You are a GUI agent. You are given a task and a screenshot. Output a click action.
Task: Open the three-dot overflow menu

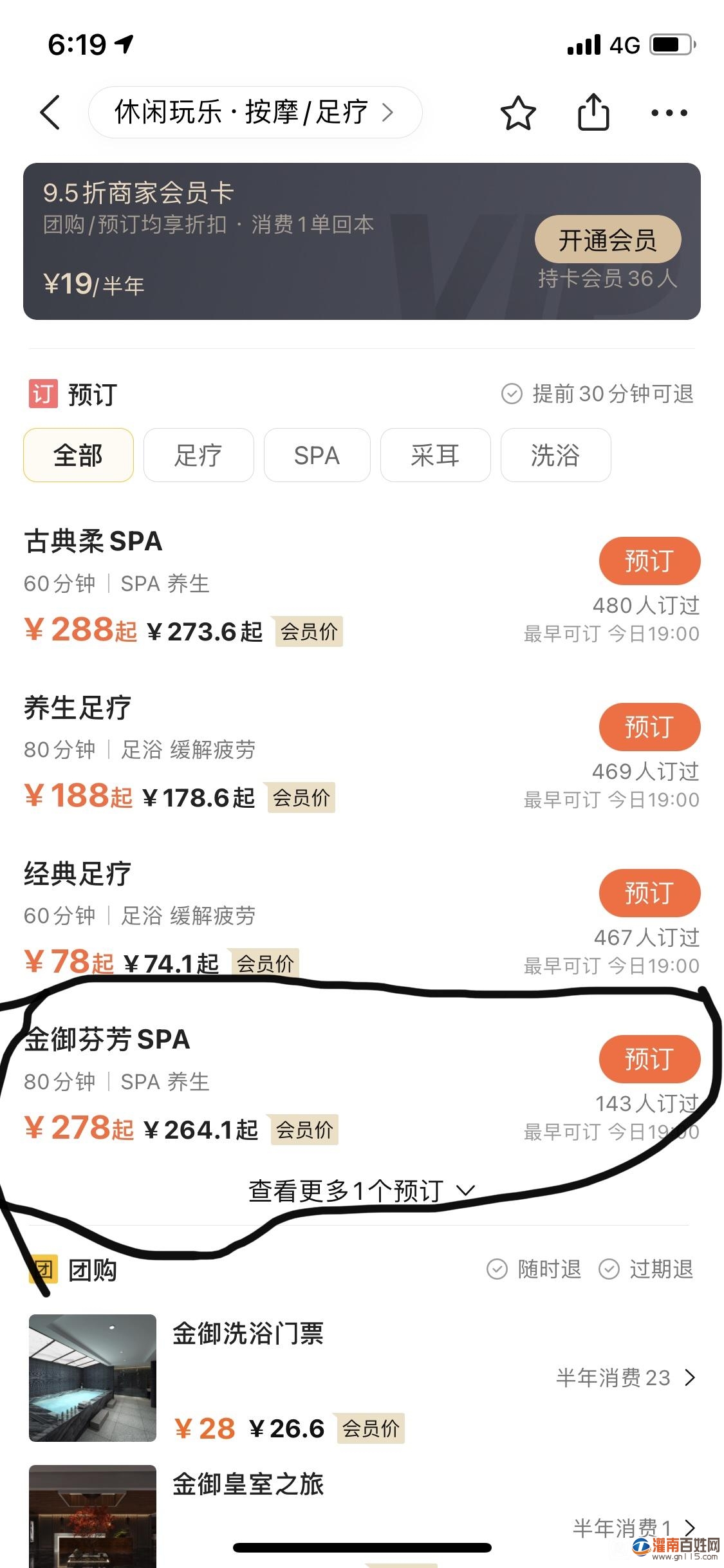click(669, 113)
